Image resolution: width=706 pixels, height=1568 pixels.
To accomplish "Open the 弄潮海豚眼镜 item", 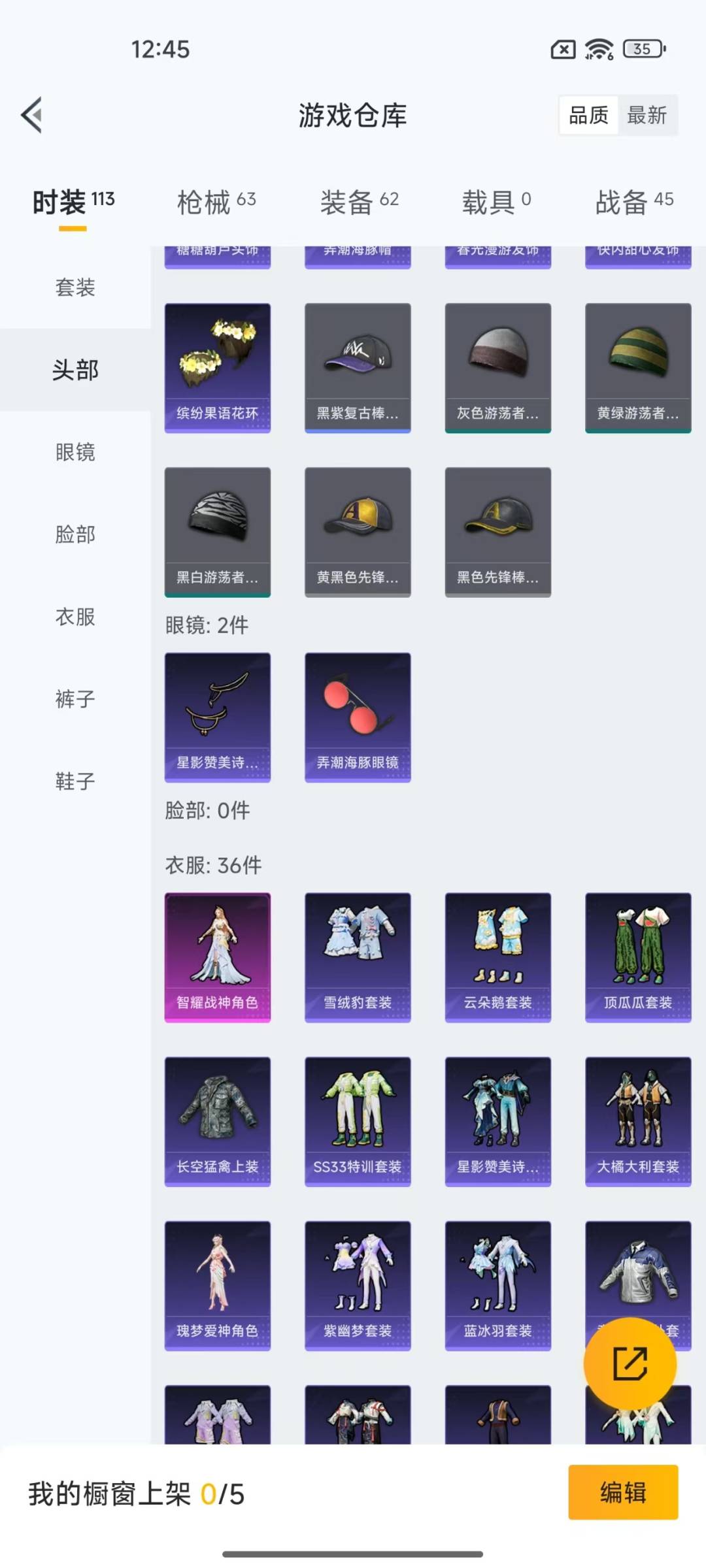I will pos(358,717).
